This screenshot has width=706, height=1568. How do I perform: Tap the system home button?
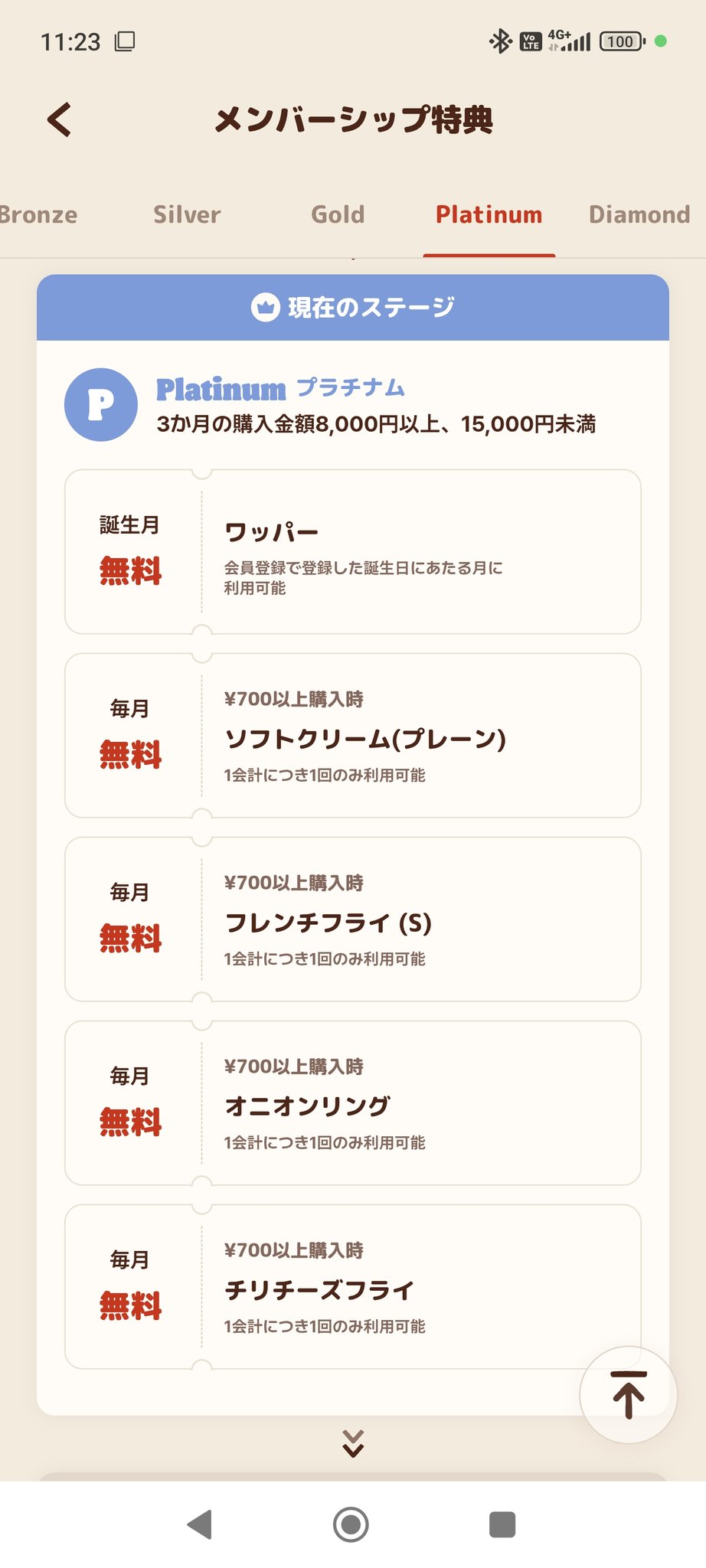tap(351, 1524)
